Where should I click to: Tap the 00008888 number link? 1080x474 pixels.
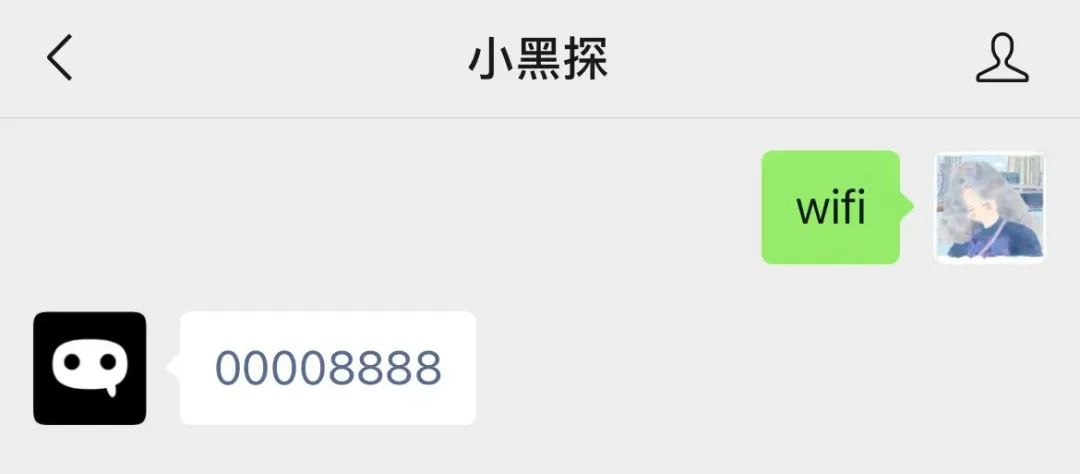click(328, 368)
